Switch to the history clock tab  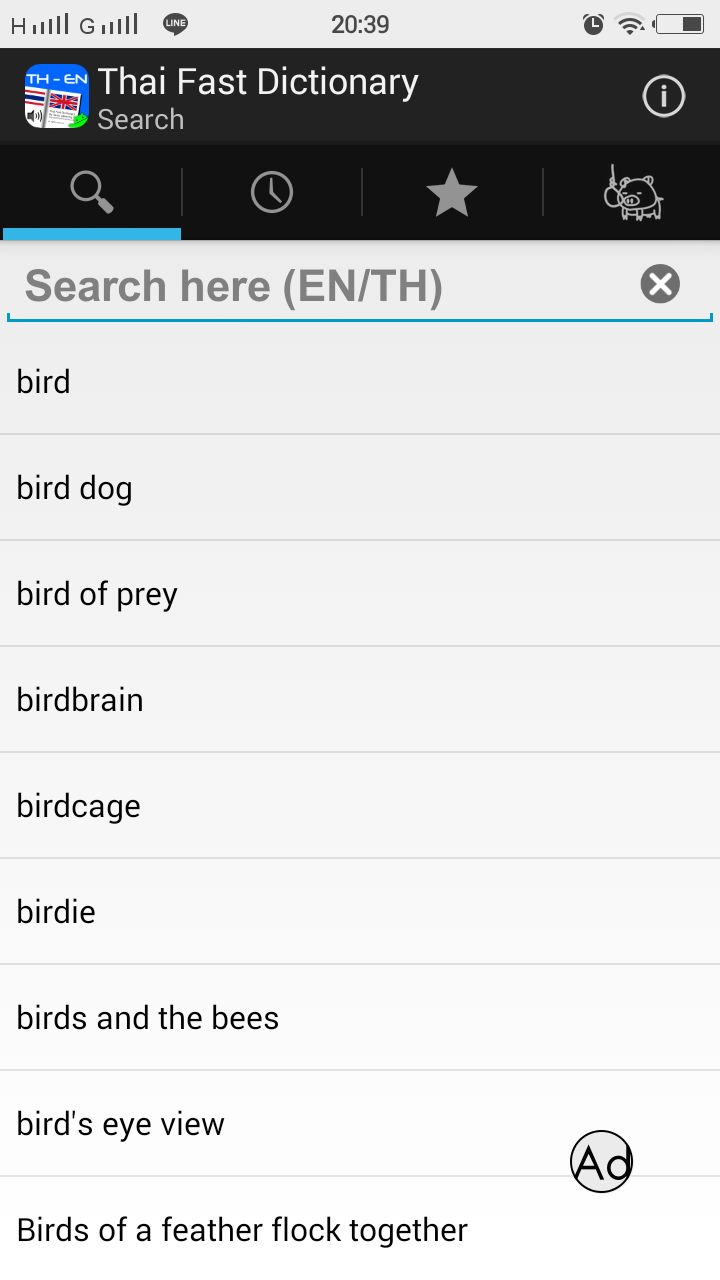272,192
